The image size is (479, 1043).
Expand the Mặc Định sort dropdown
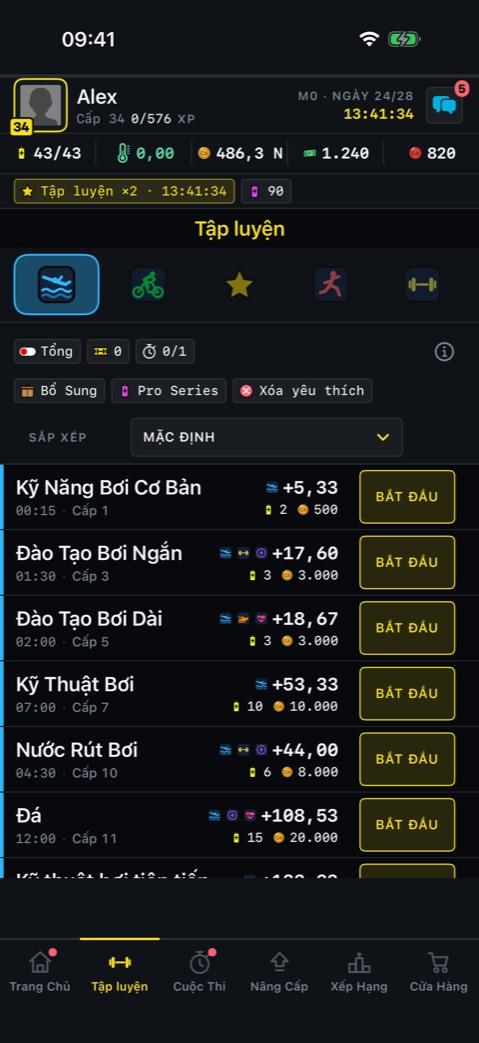pyautogui.click(x=267, y=437)
